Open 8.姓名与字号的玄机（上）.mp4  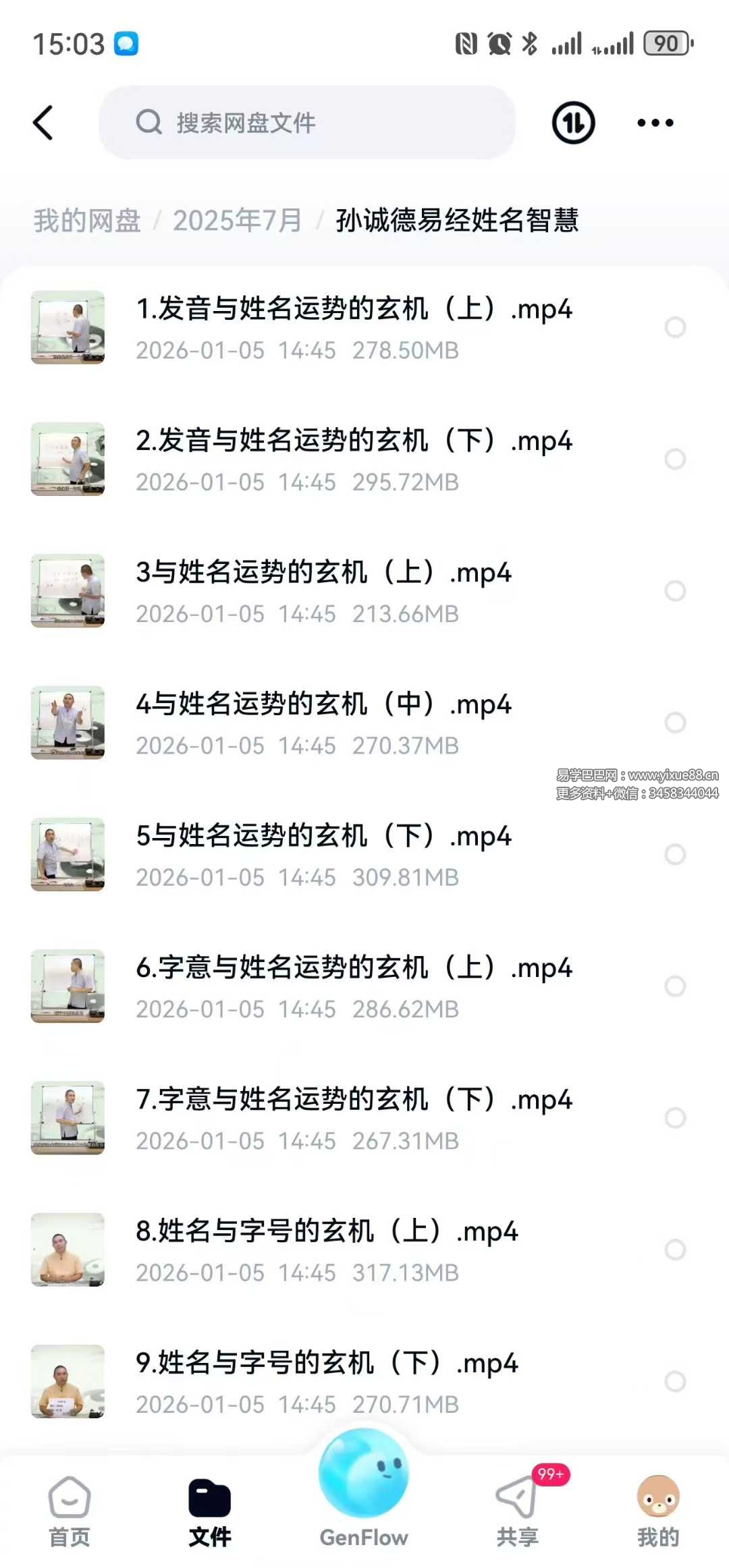pos(327,1232)
